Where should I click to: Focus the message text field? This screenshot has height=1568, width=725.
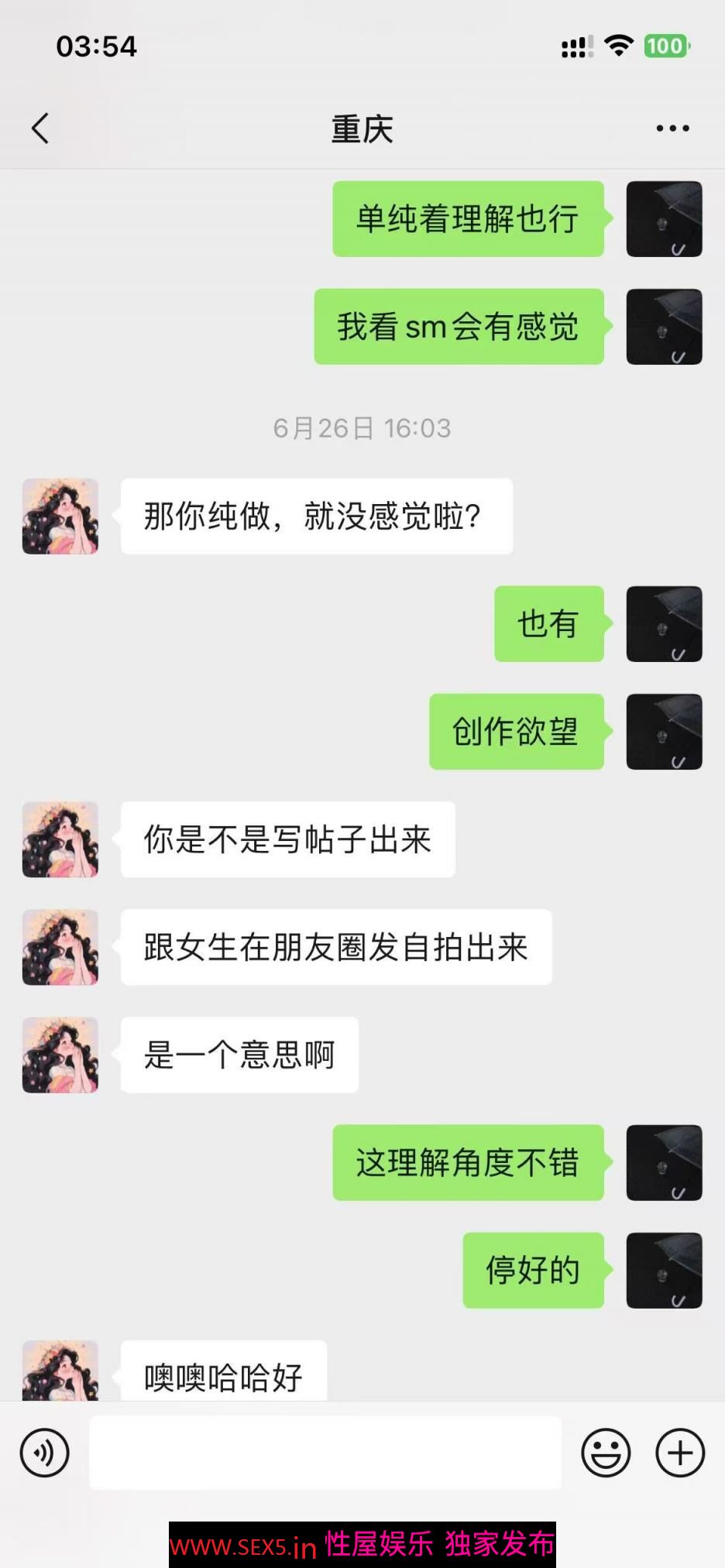click(325, 1453)
